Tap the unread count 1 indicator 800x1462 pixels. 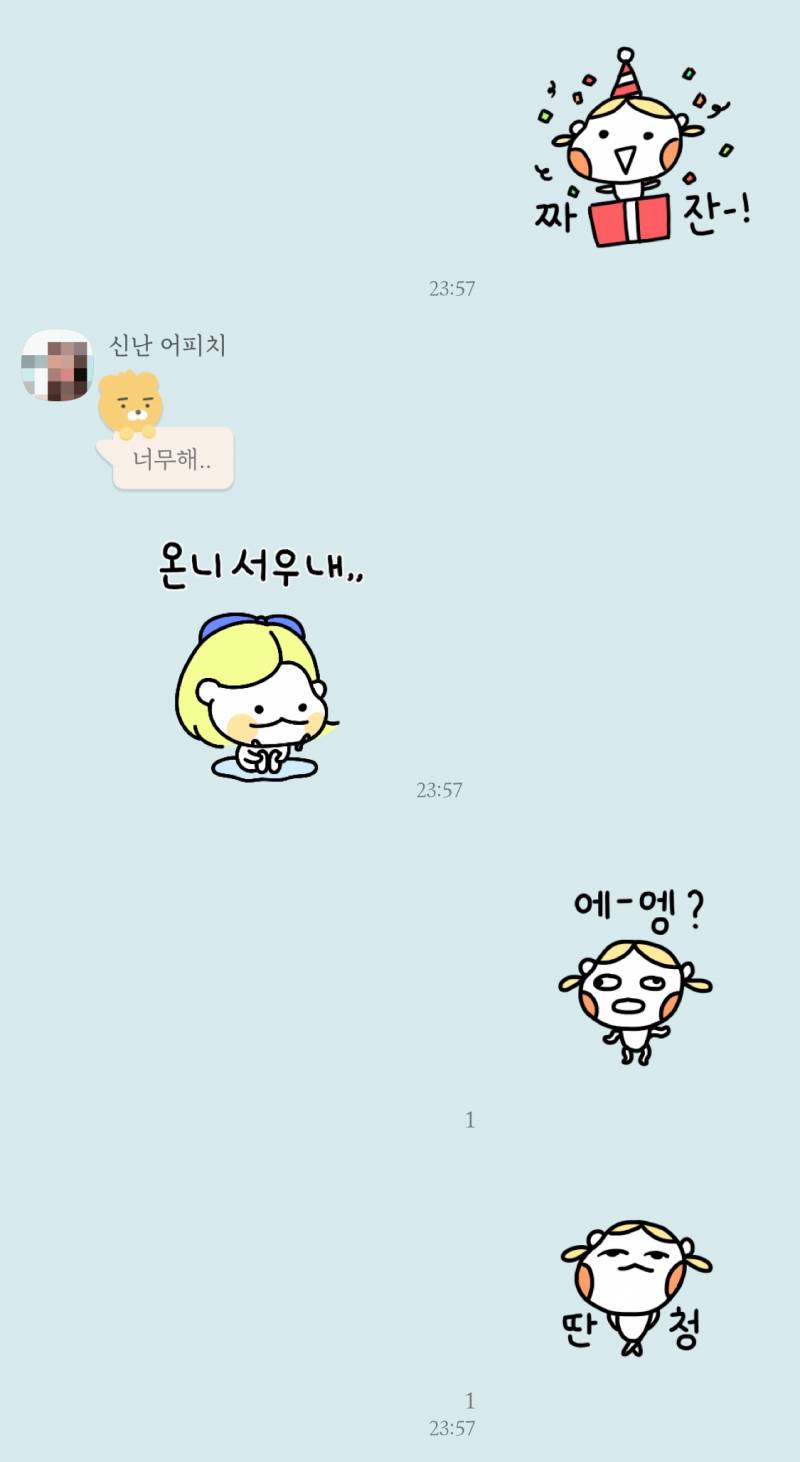coord(469,1121)
